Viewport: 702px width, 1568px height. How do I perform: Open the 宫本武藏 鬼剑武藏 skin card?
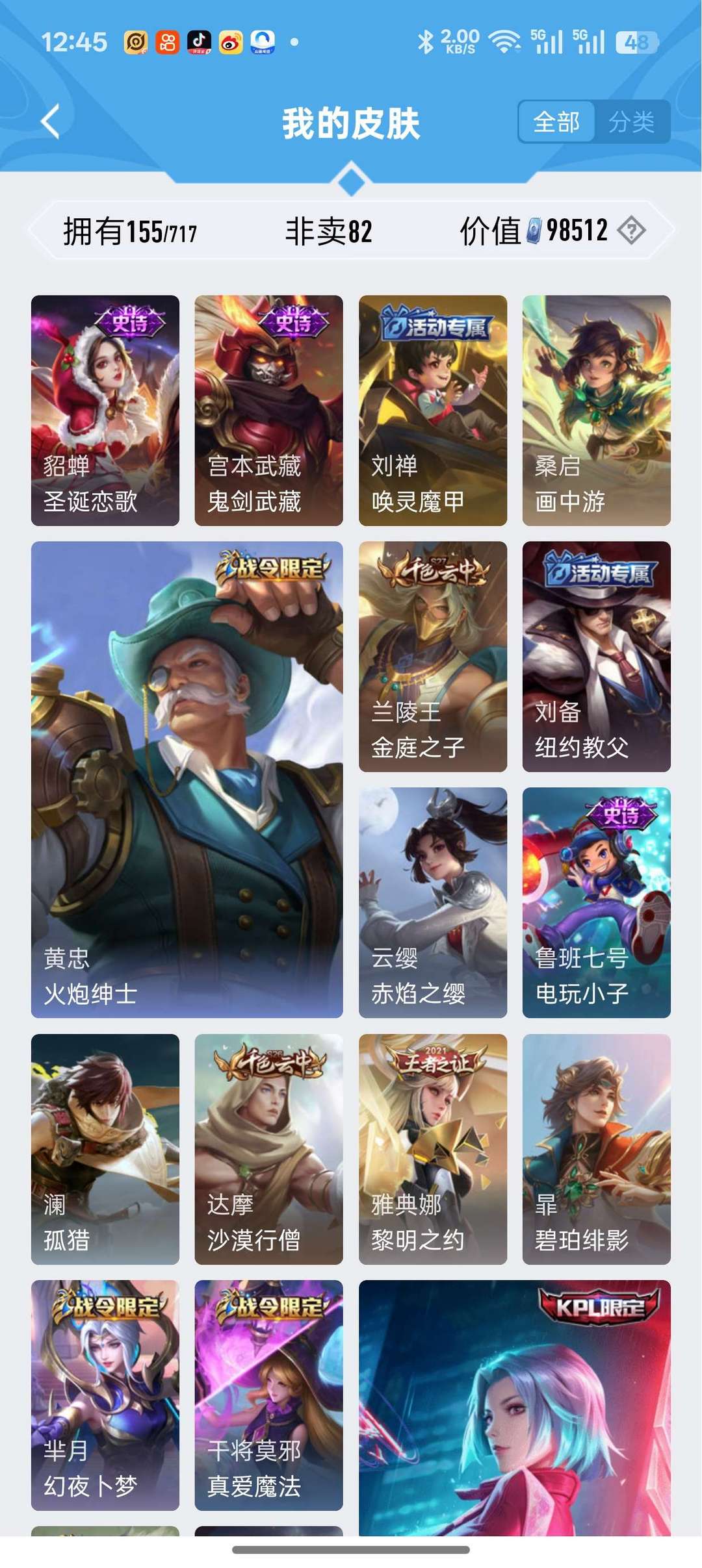click(x=268, y=411)
